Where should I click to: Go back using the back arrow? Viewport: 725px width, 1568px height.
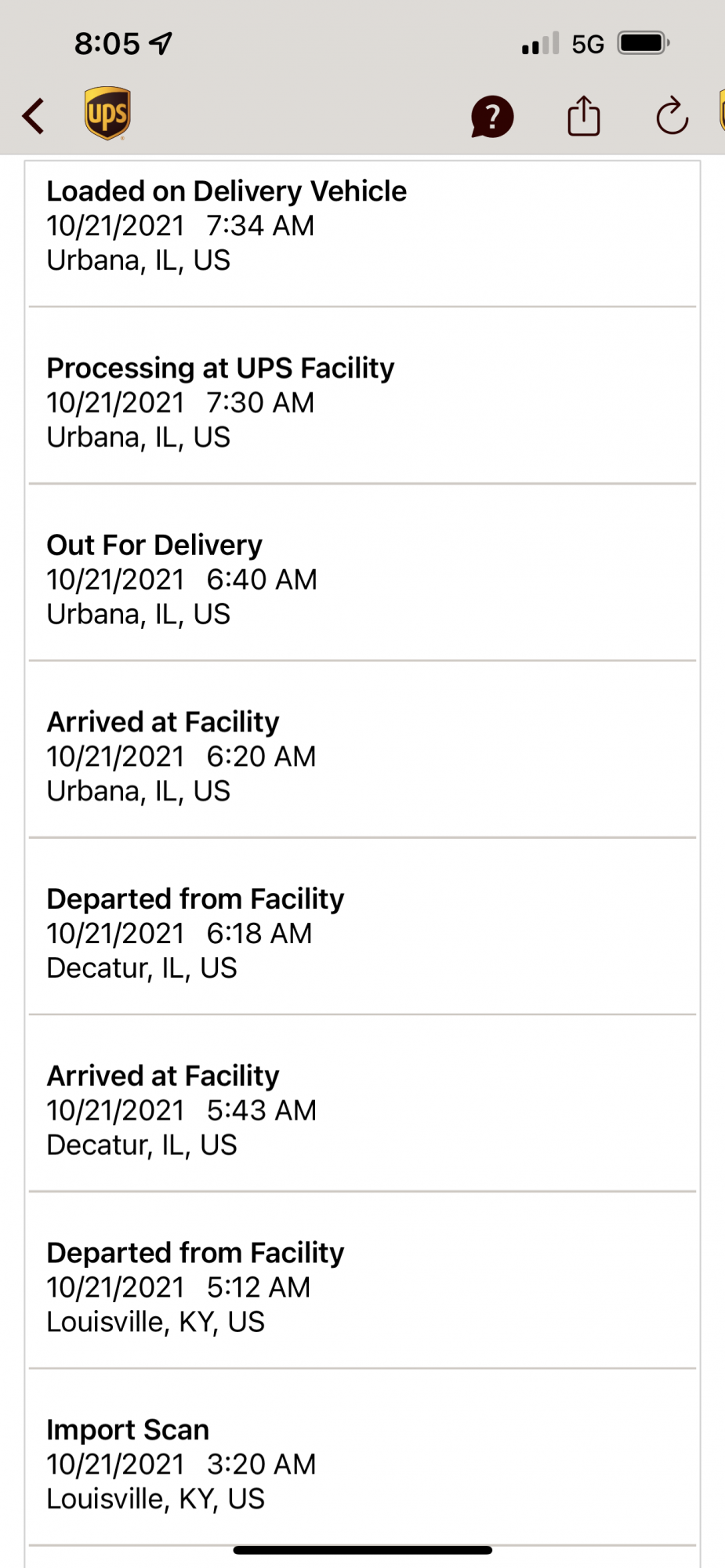tap(34, 116)
